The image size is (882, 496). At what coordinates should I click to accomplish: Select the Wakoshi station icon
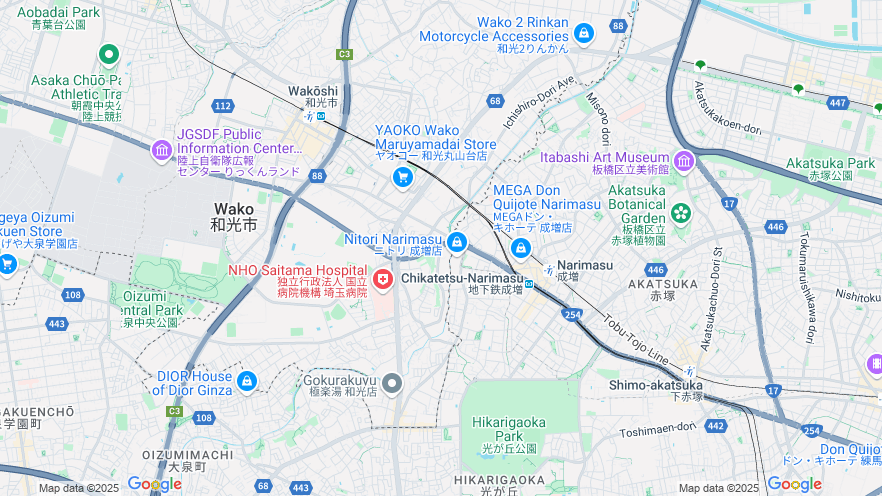coord(322,116)
